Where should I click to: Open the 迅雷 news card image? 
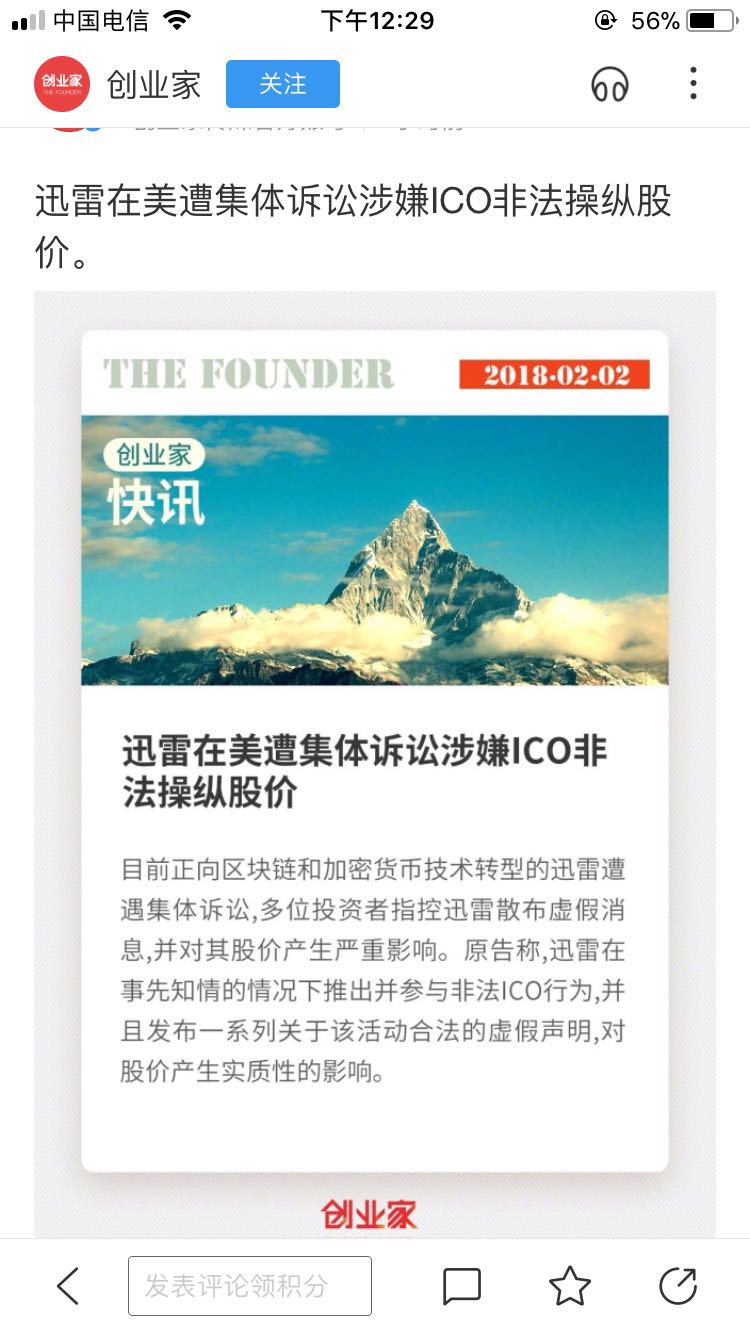pos(374,750)
